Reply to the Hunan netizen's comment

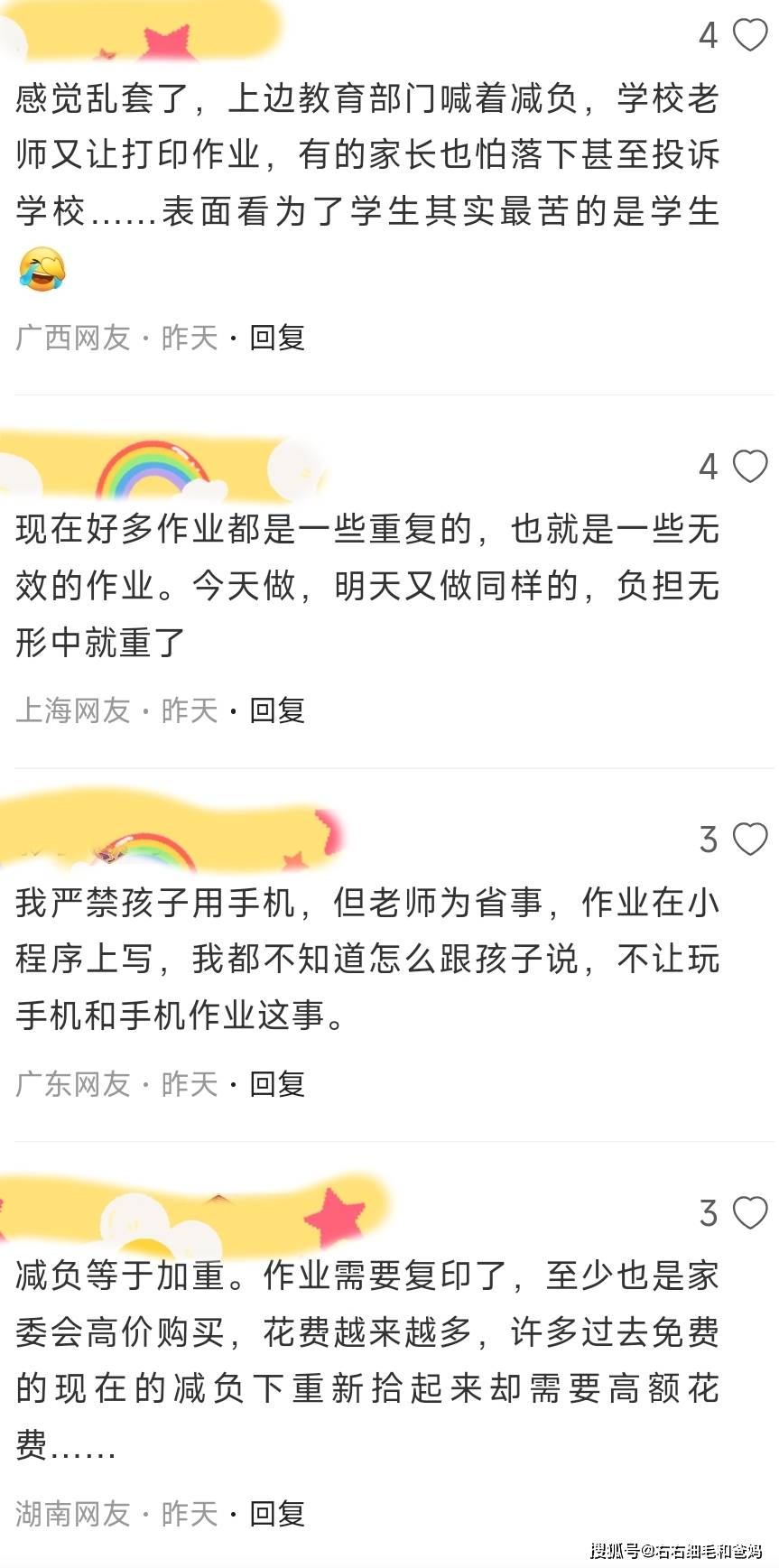[277, 1513]
